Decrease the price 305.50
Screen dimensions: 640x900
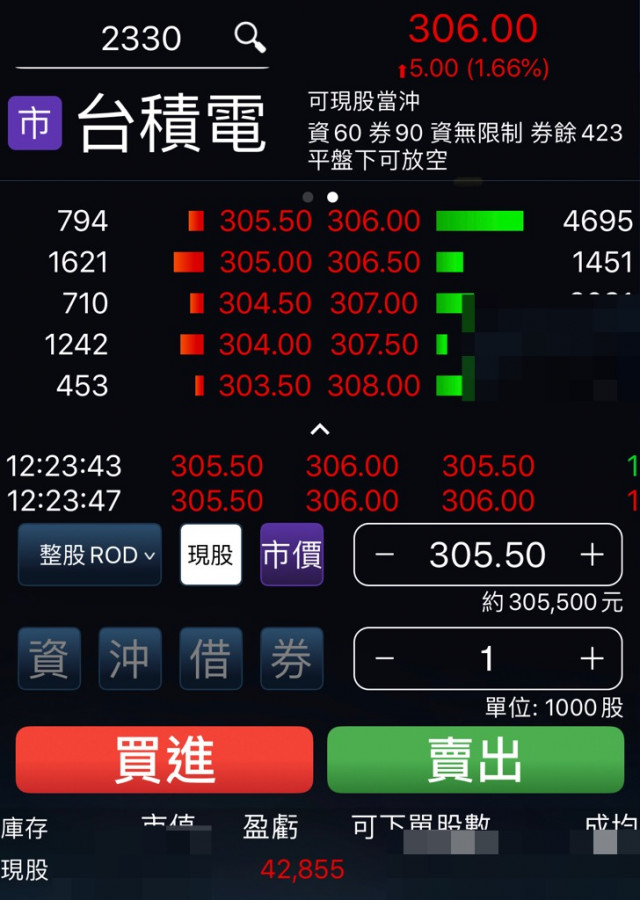pyautogui.click(x=385, y=555)
